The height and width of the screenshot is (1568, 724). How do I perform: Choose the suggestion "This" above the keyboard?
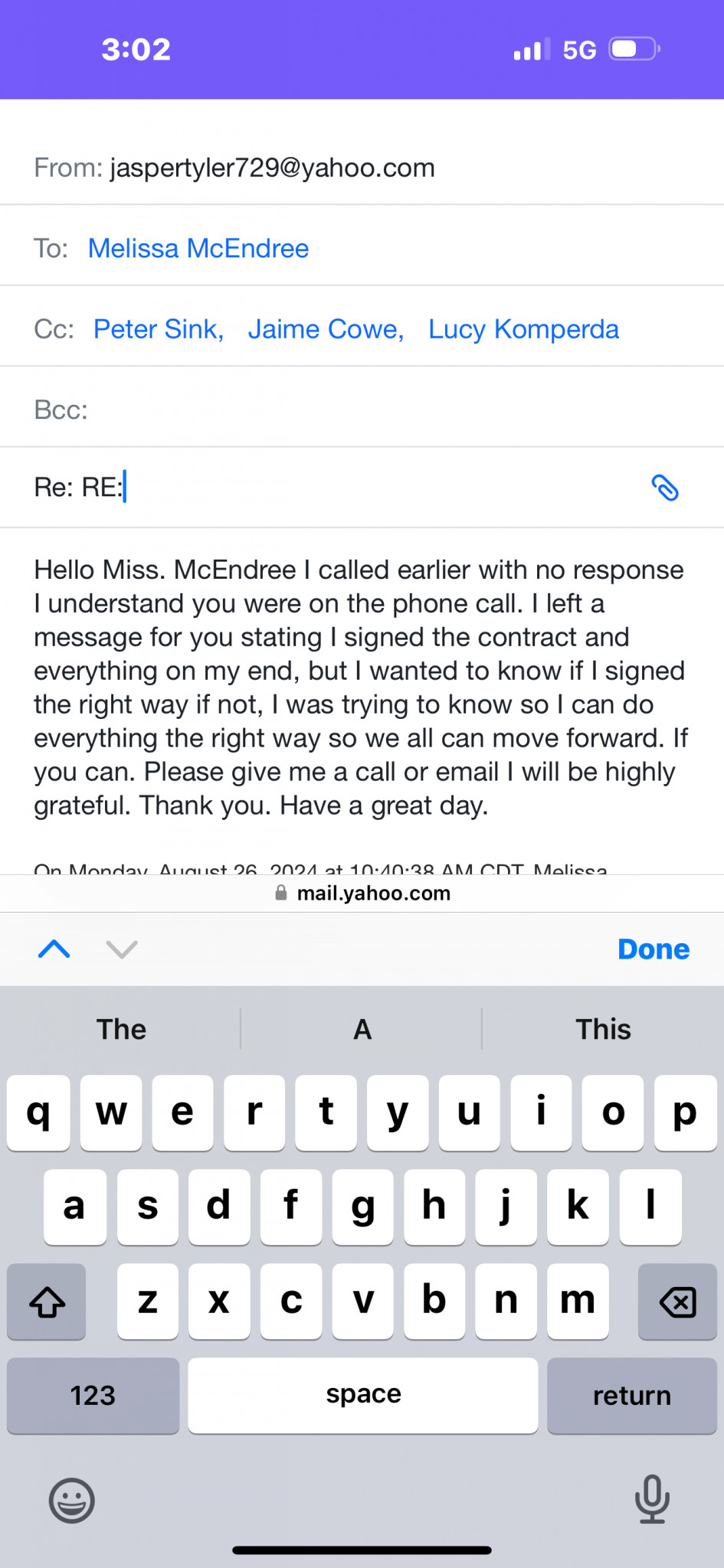tap(603, 1030)
